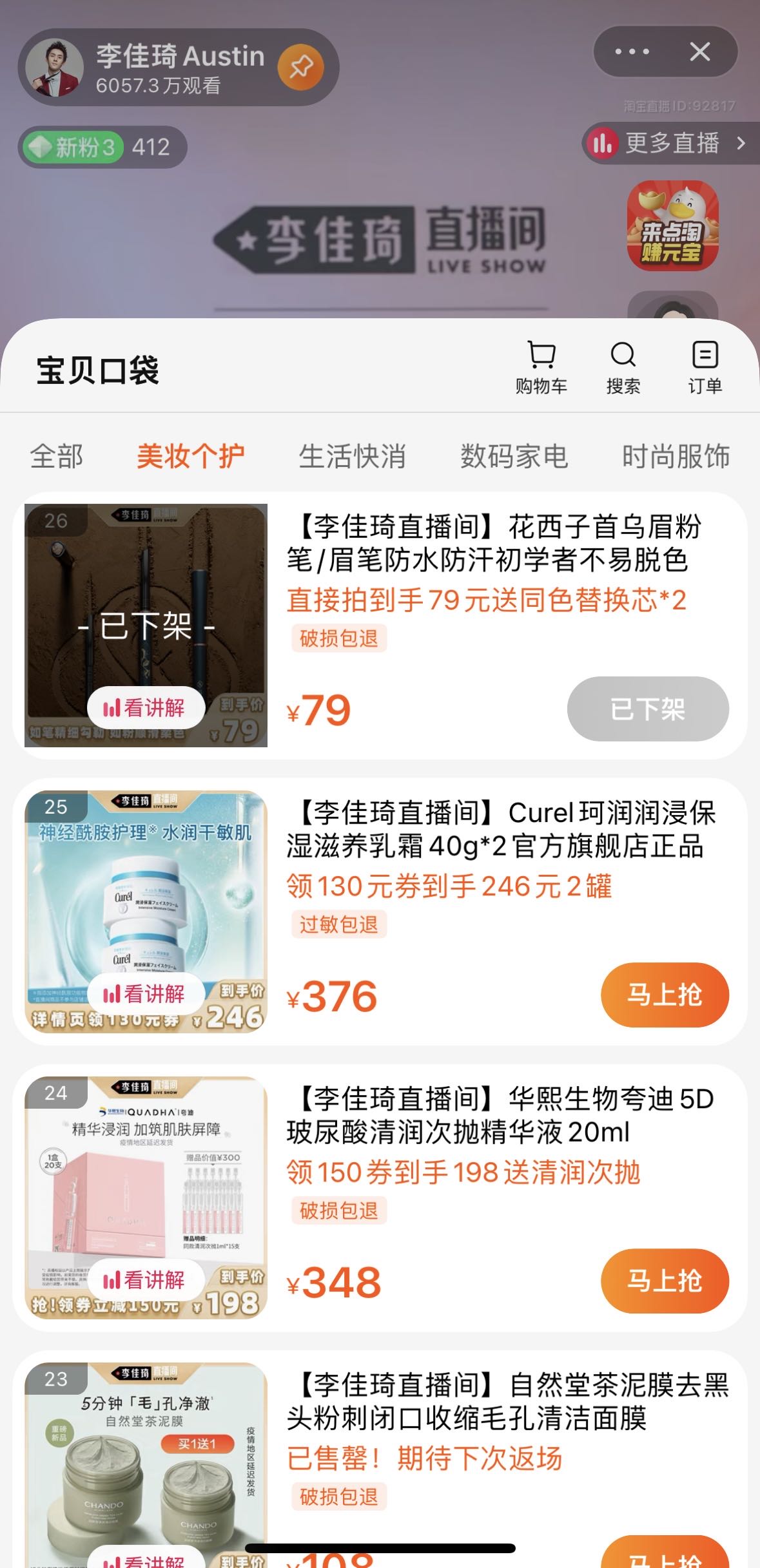Play 看讲解 for the 花西子 eyebrow pencil
Screen dimensions: 760x1568
coord(146,708)
